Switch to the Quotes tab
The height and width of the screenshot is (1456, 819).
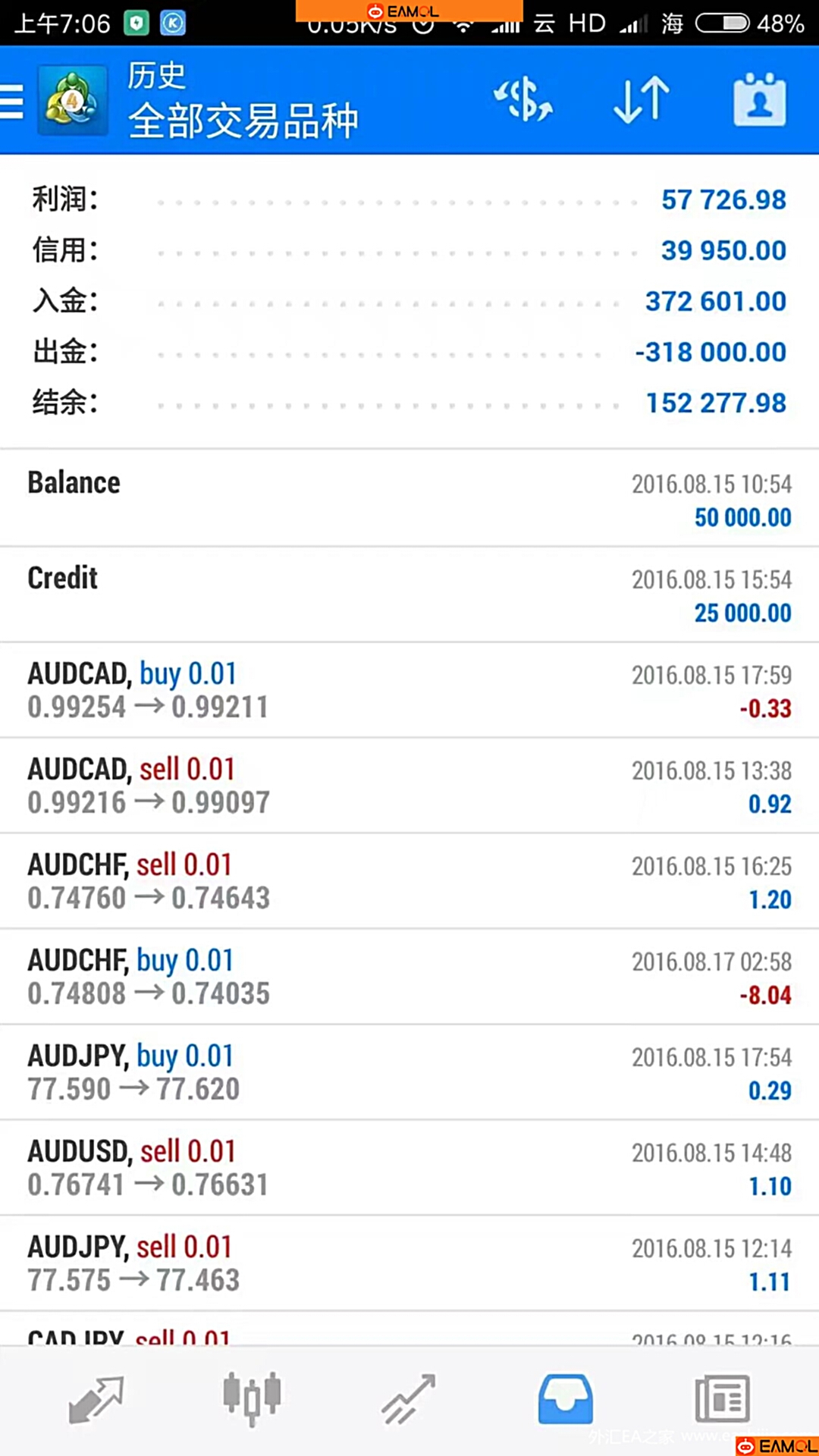tap(96, 1400)
